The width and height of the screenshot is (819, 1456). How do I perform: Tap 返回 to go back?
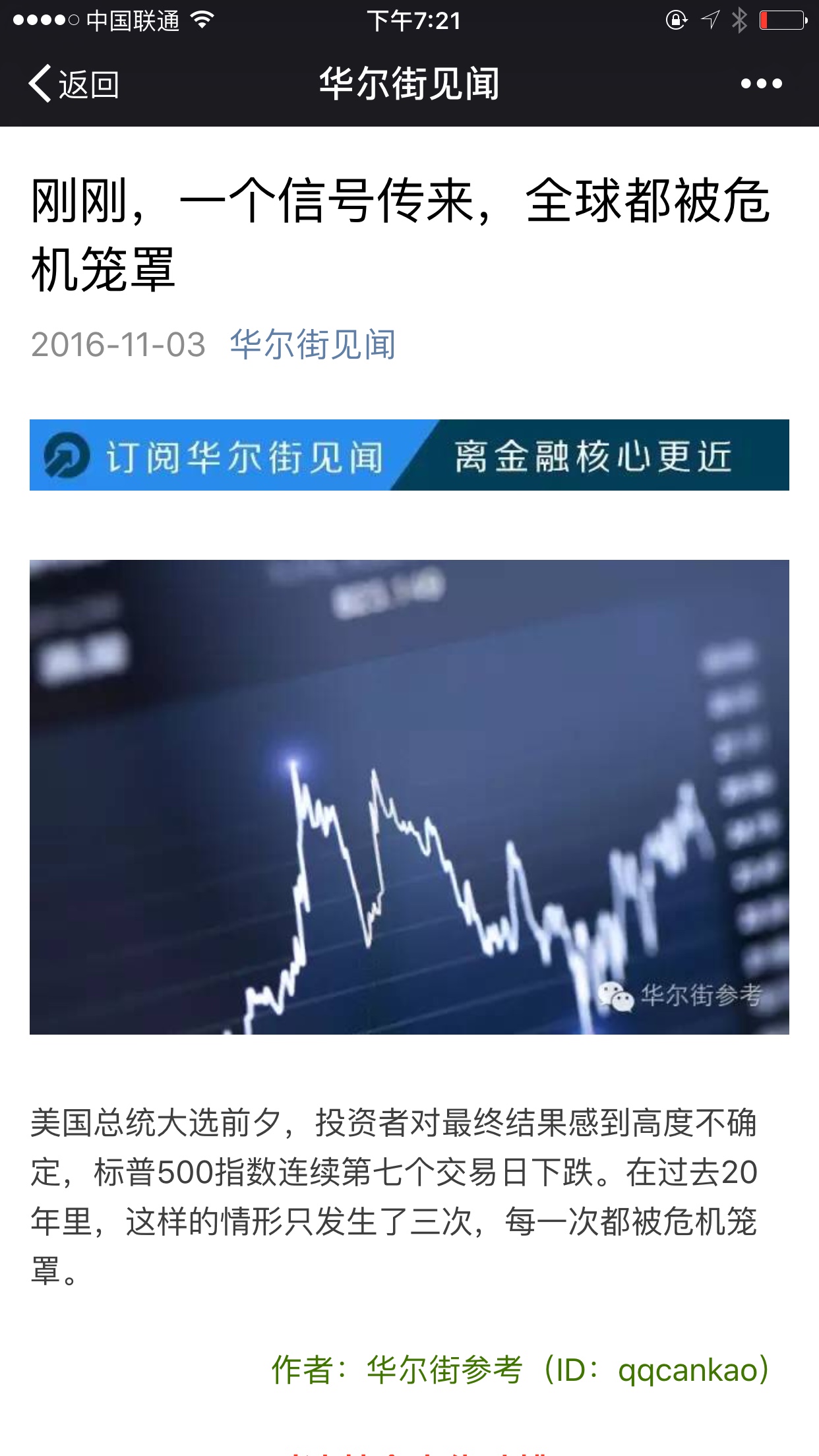pyautogui.click(x=74, y=84)
